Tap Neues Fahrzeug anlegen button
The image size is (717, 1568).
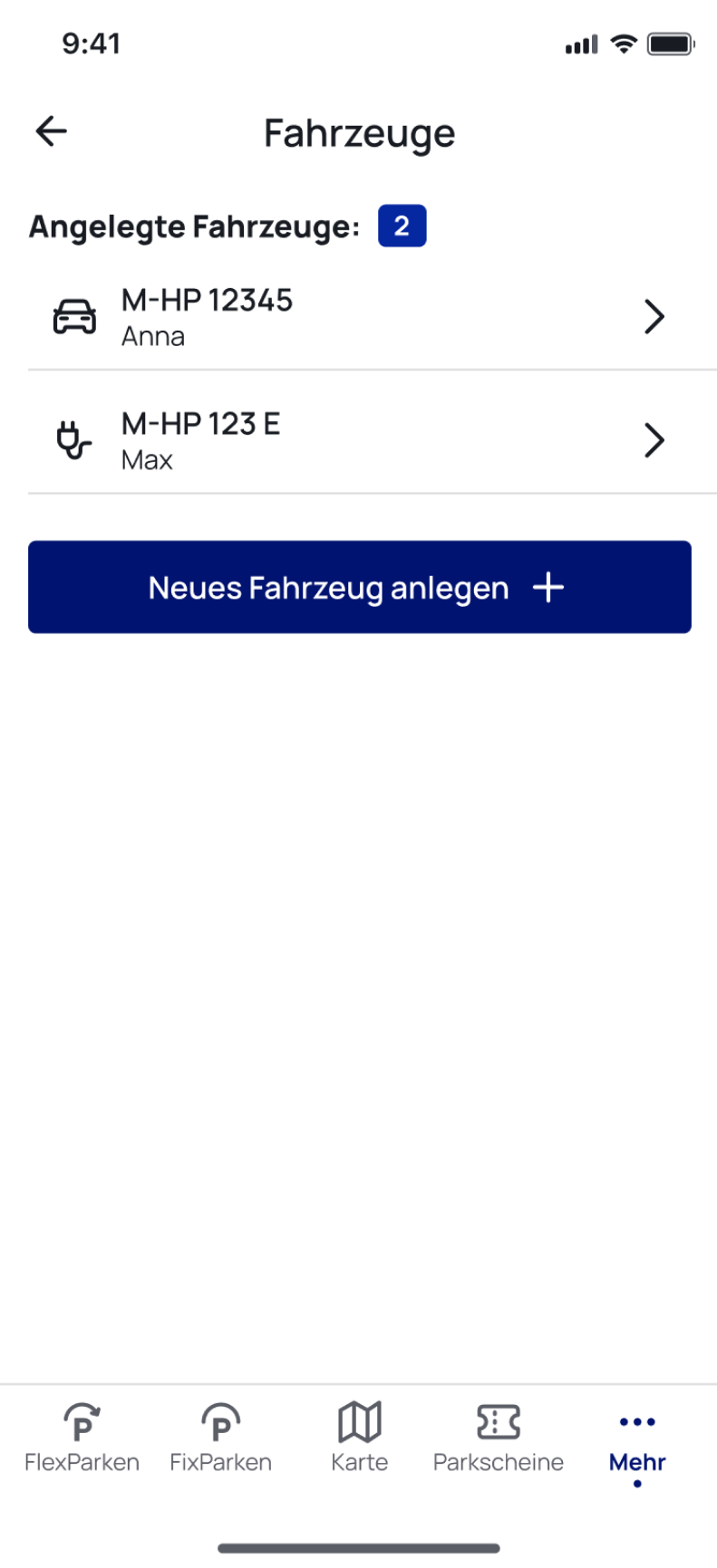(x=359, y=587)
